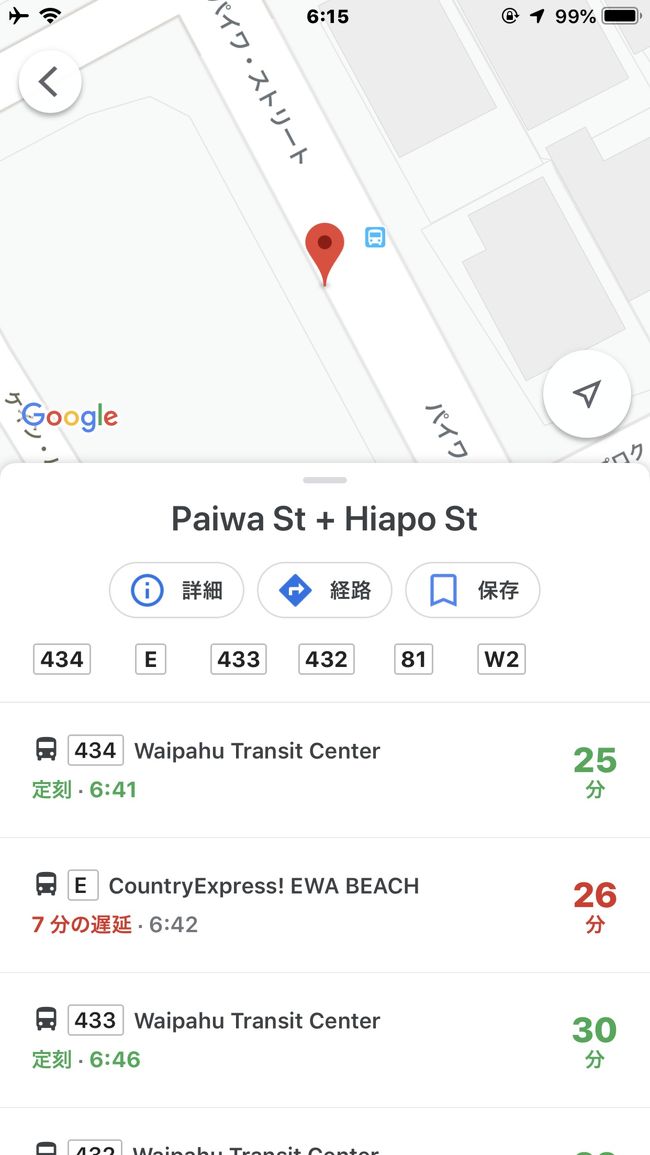
Task: Tap the bus stop icon on map
Action: pyautogui.click(x=375, y=237)
